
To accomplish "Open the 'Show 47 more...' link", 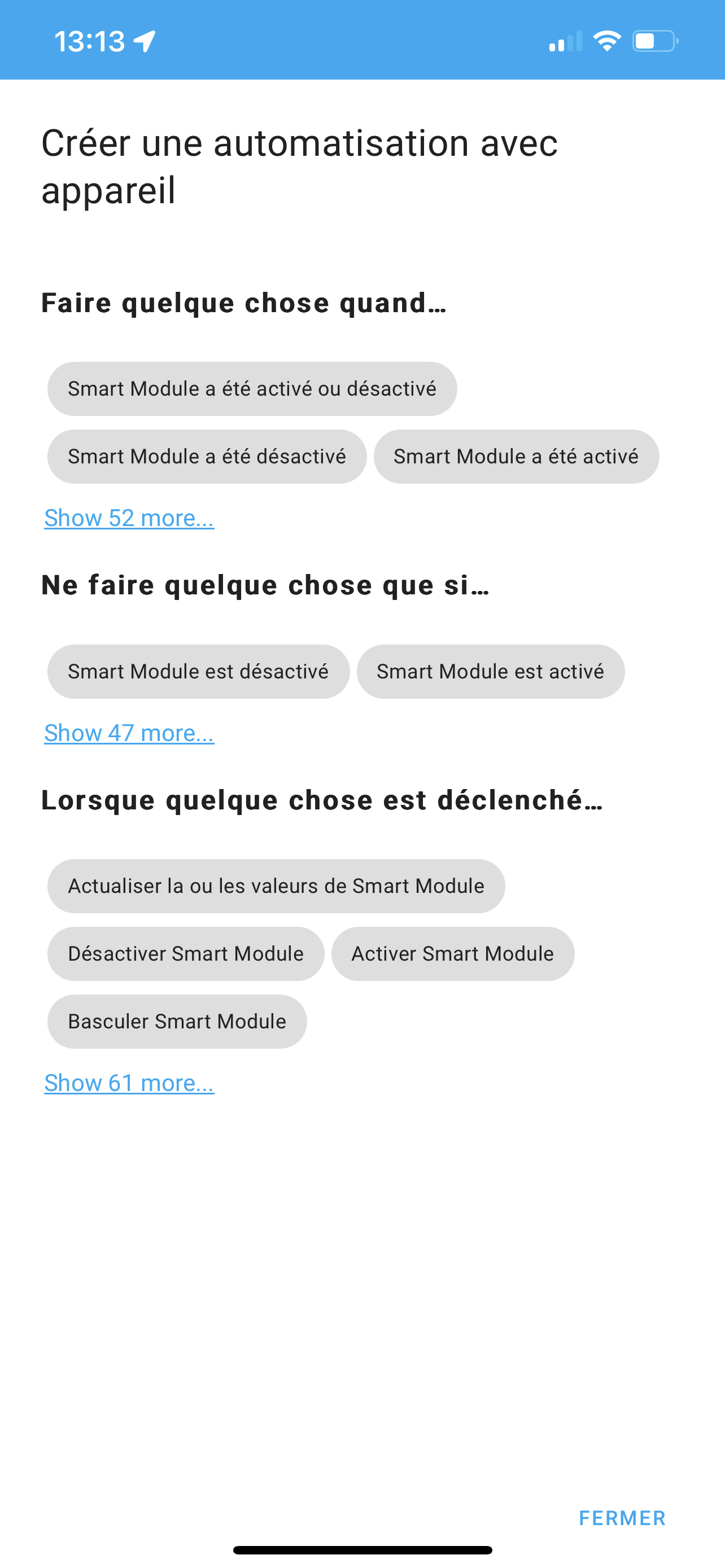I will coord(129,733).
